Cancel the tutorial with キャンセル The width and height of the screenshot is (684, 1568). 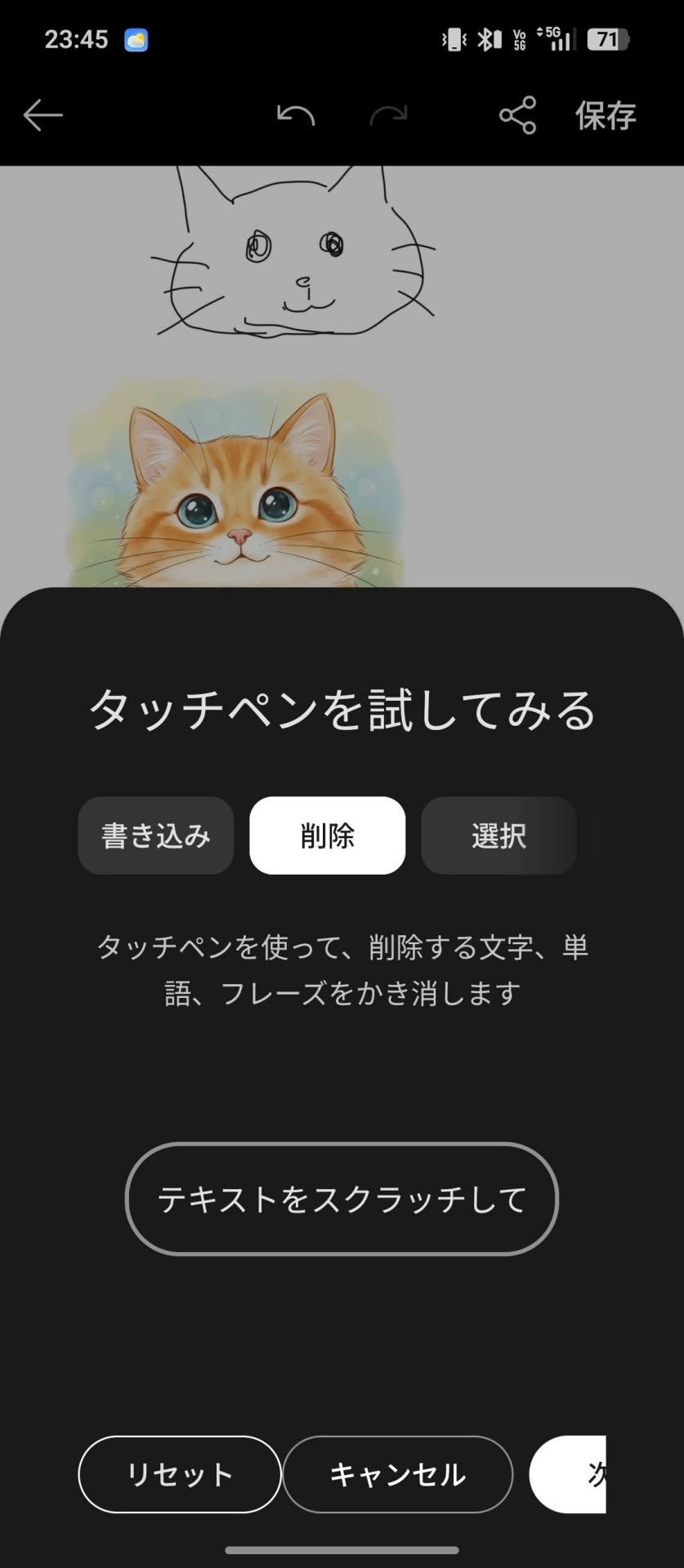[x=397, y=1475]
